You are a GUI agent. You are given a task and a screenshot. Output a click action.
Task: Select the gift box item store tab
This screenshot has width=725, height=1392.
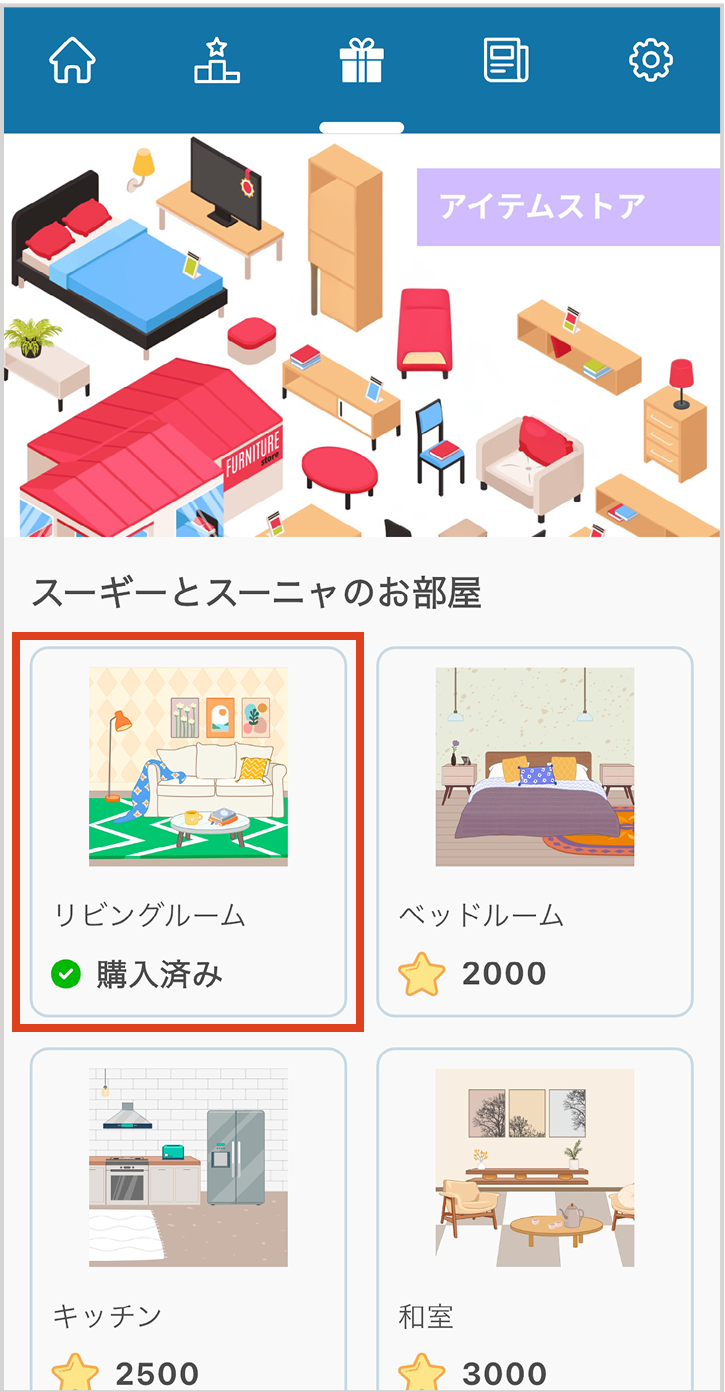click(x=362, y=61)
